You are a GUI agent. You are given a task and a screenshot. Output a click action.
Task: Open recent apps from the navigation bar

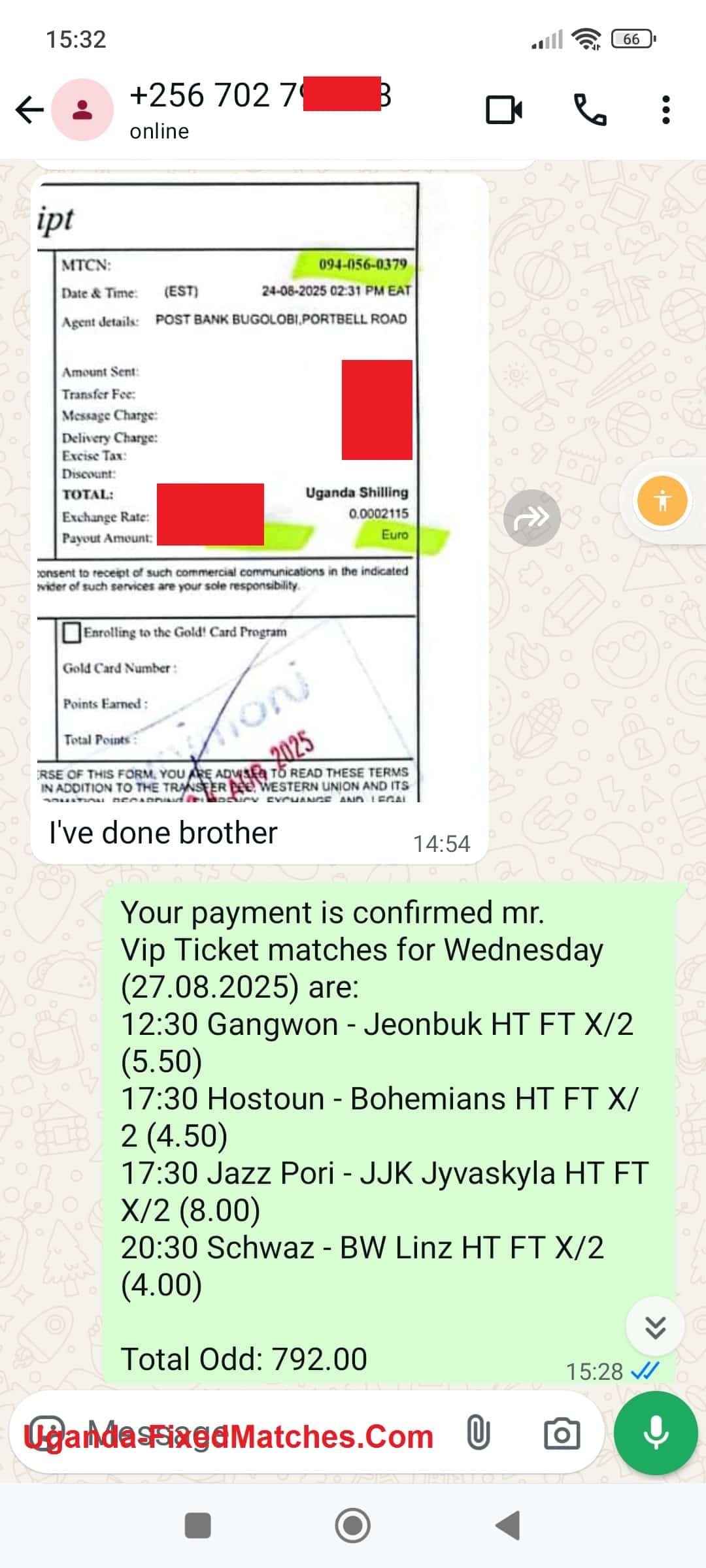pos(197,1526)
